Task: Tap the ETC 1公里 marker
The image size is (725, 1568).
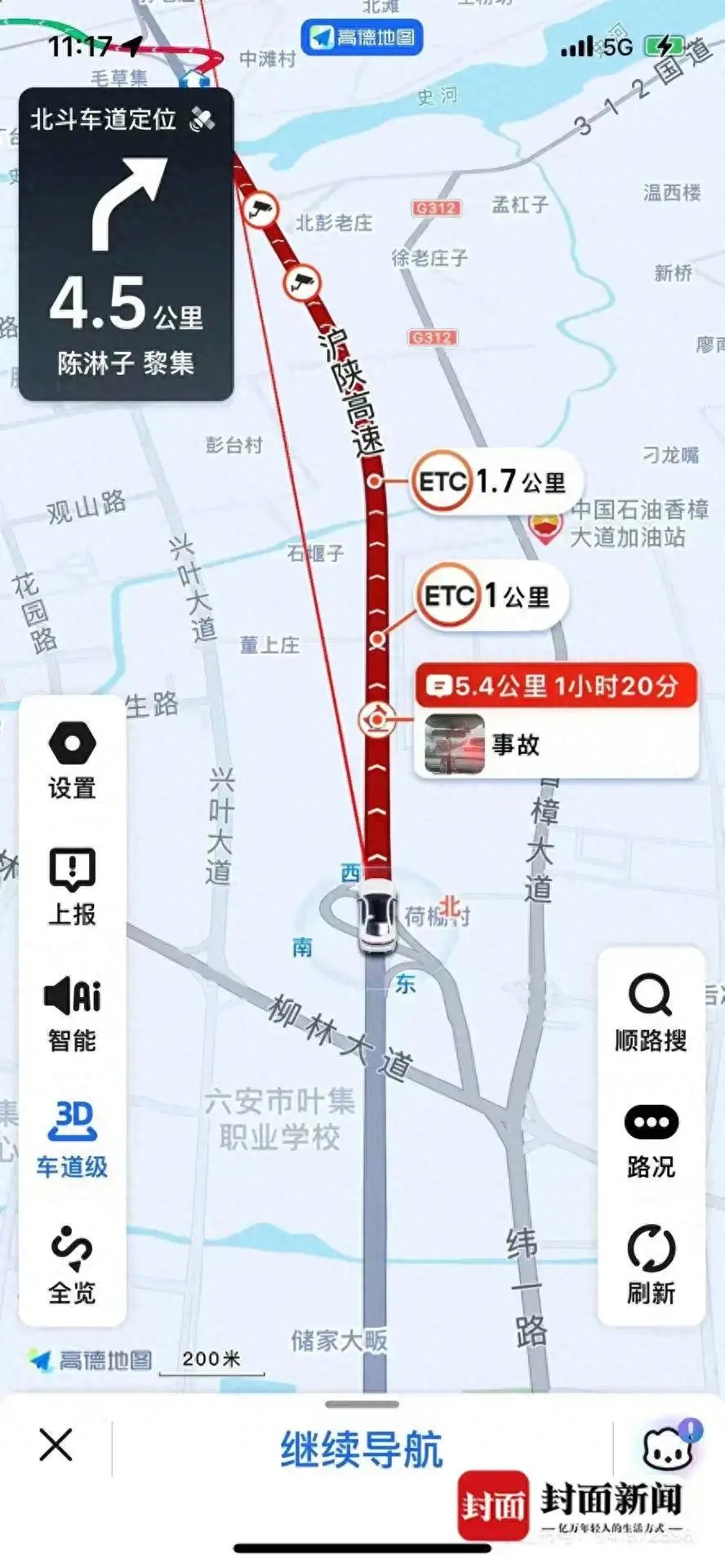Action: [x=489, y=596]
